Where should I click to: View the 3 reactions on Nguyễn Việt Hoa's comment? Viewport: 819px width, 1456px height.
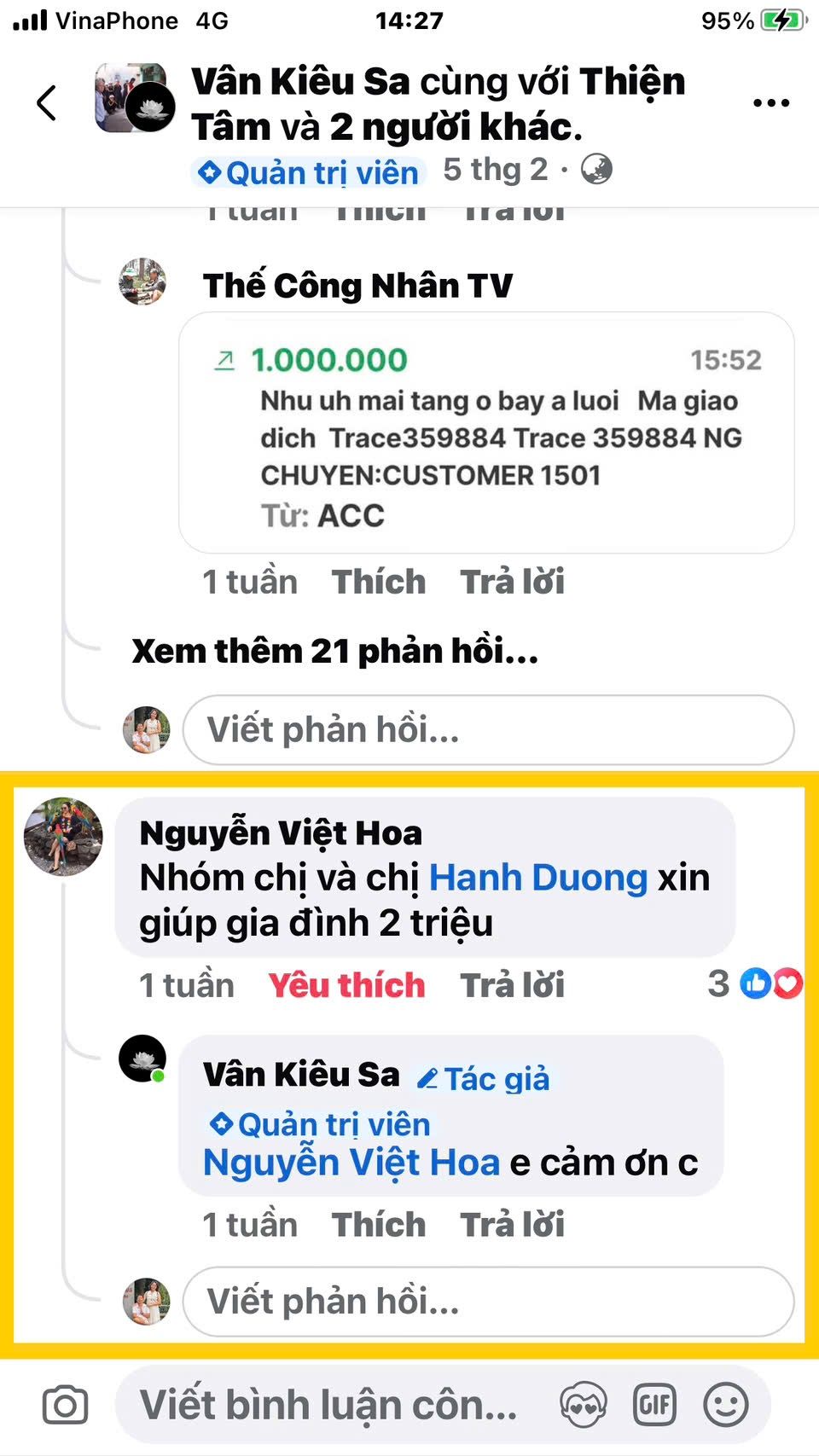[x=755, y=983]
